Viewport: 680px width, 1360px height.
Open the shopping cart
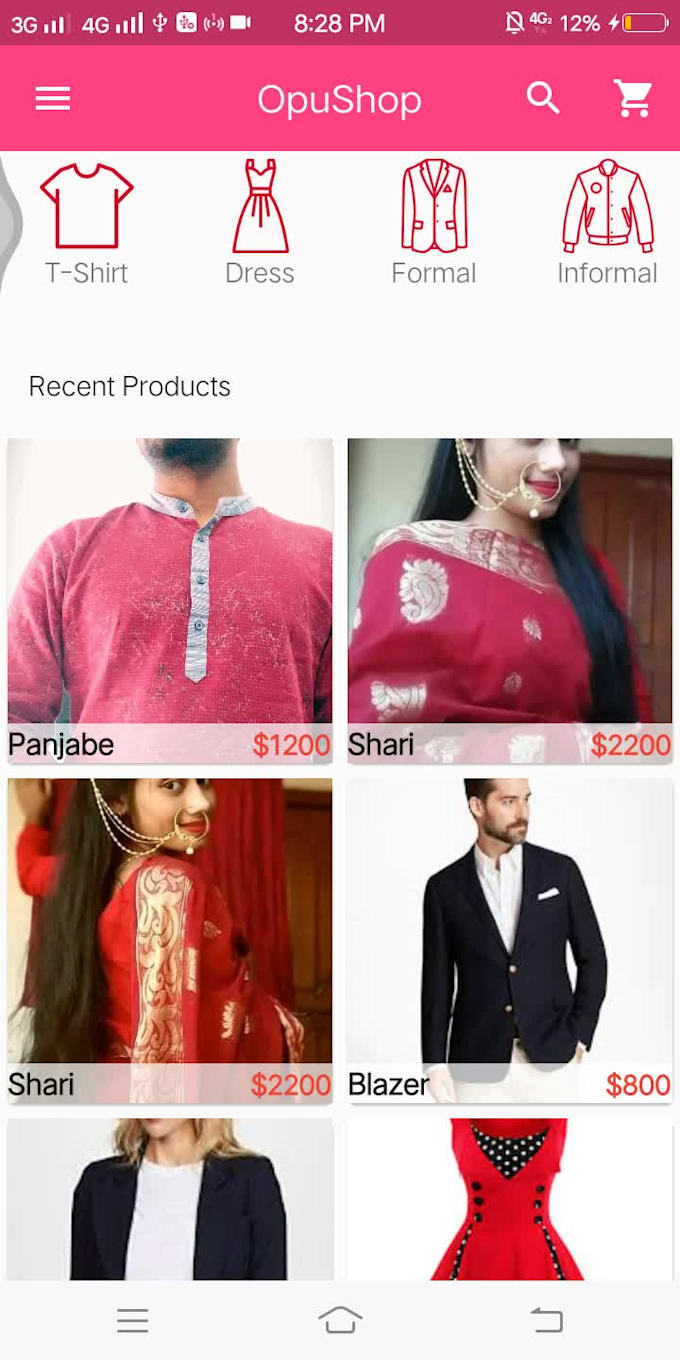coord(634,98)
